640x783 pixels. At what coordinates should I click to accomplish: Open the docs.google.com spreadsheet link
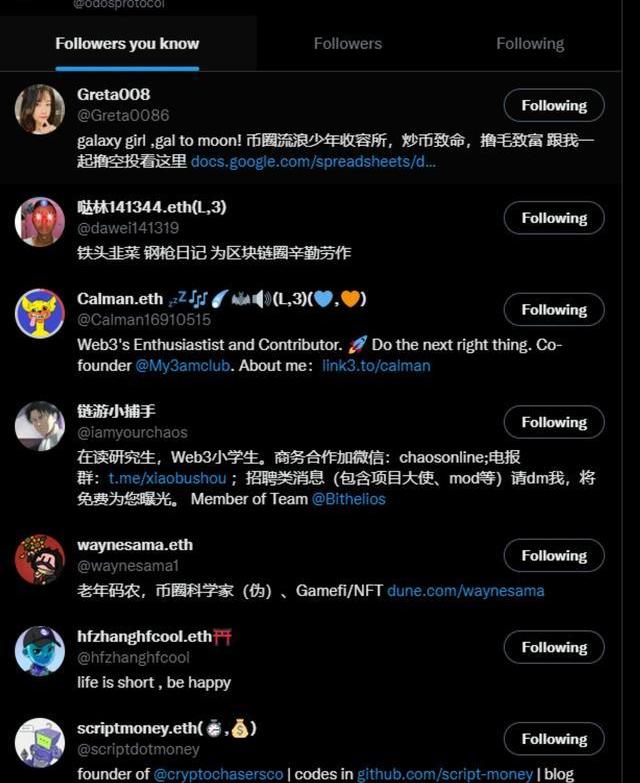(x=313, y=161)
